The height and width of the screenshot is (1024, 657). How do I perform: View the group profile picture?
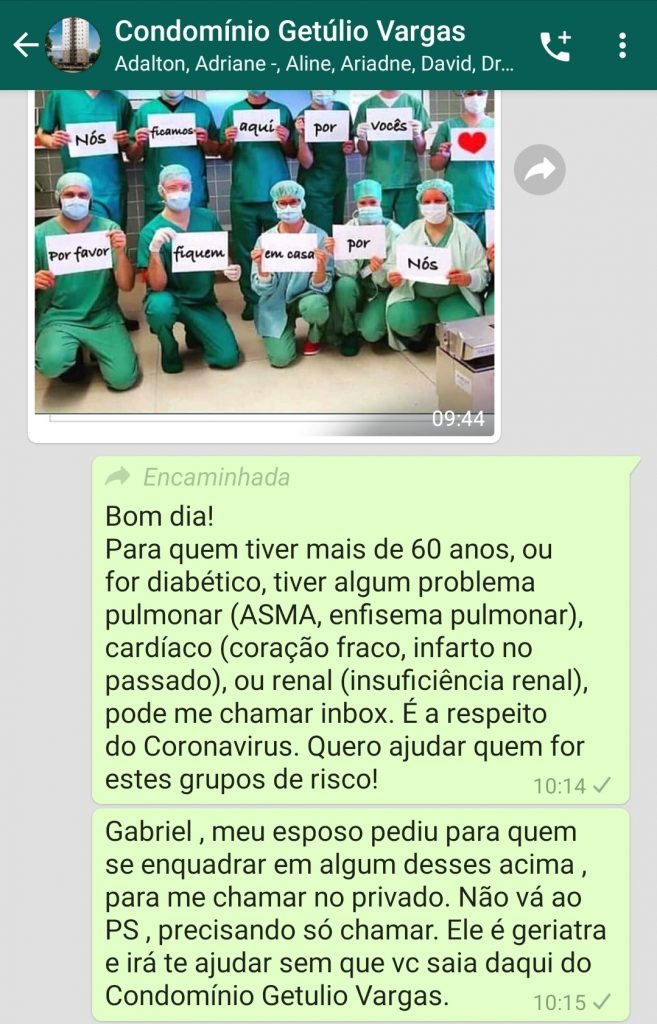click(x=73, y=45)
